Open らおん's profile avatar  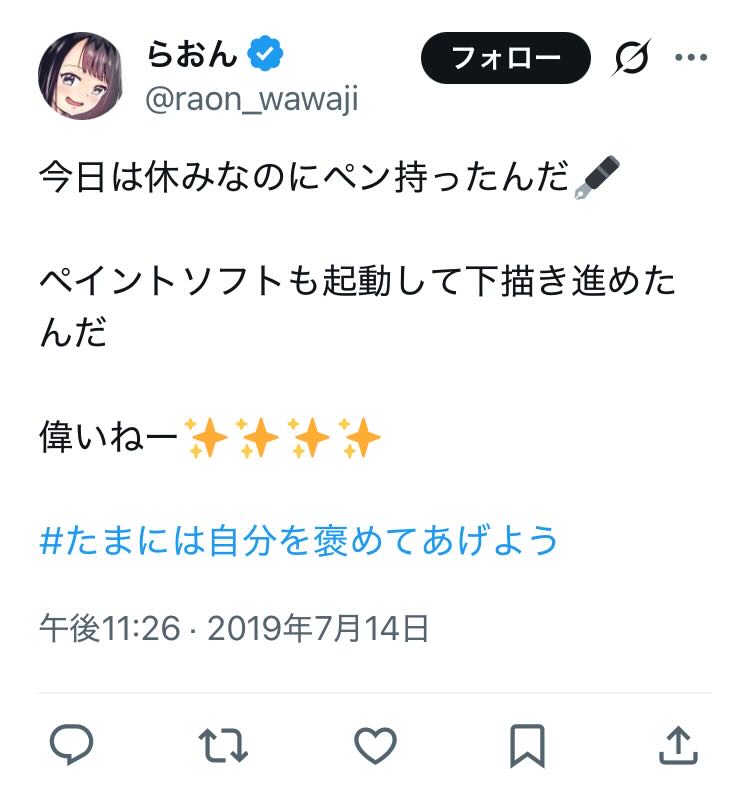point(79,75)
